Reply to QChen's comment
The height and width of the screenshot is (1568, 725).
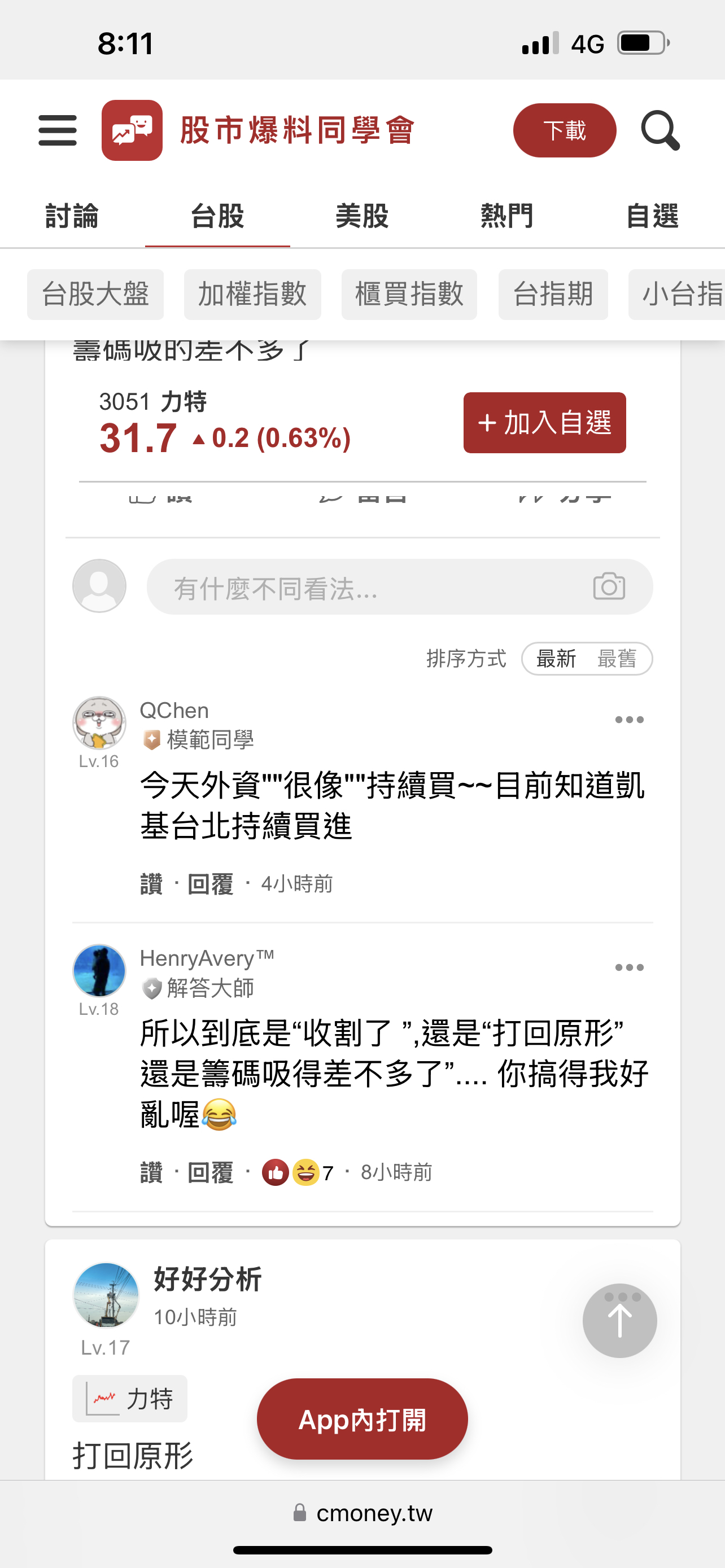[211, 884]
